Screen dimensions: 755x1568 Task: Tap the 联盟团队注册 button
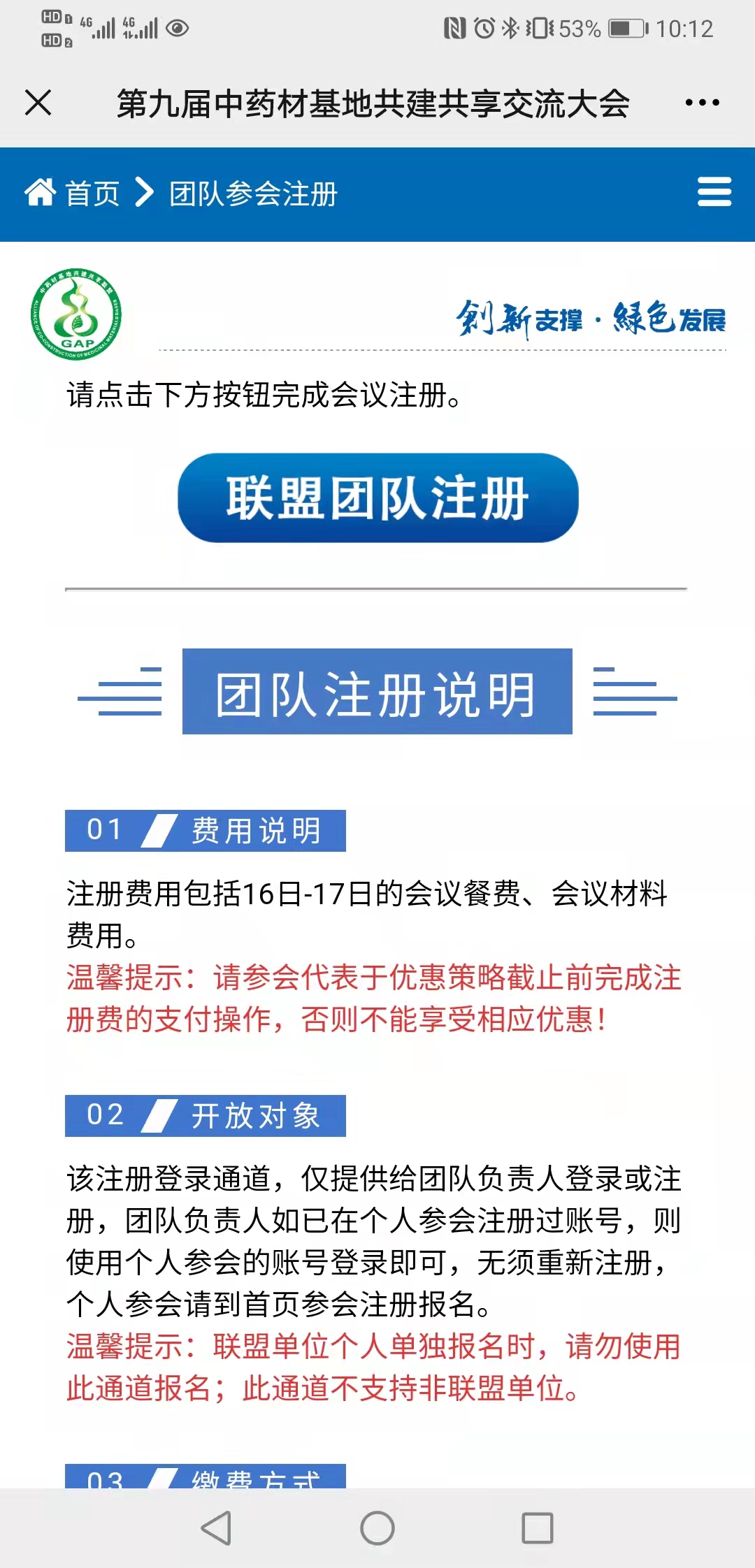coord(377,498)
